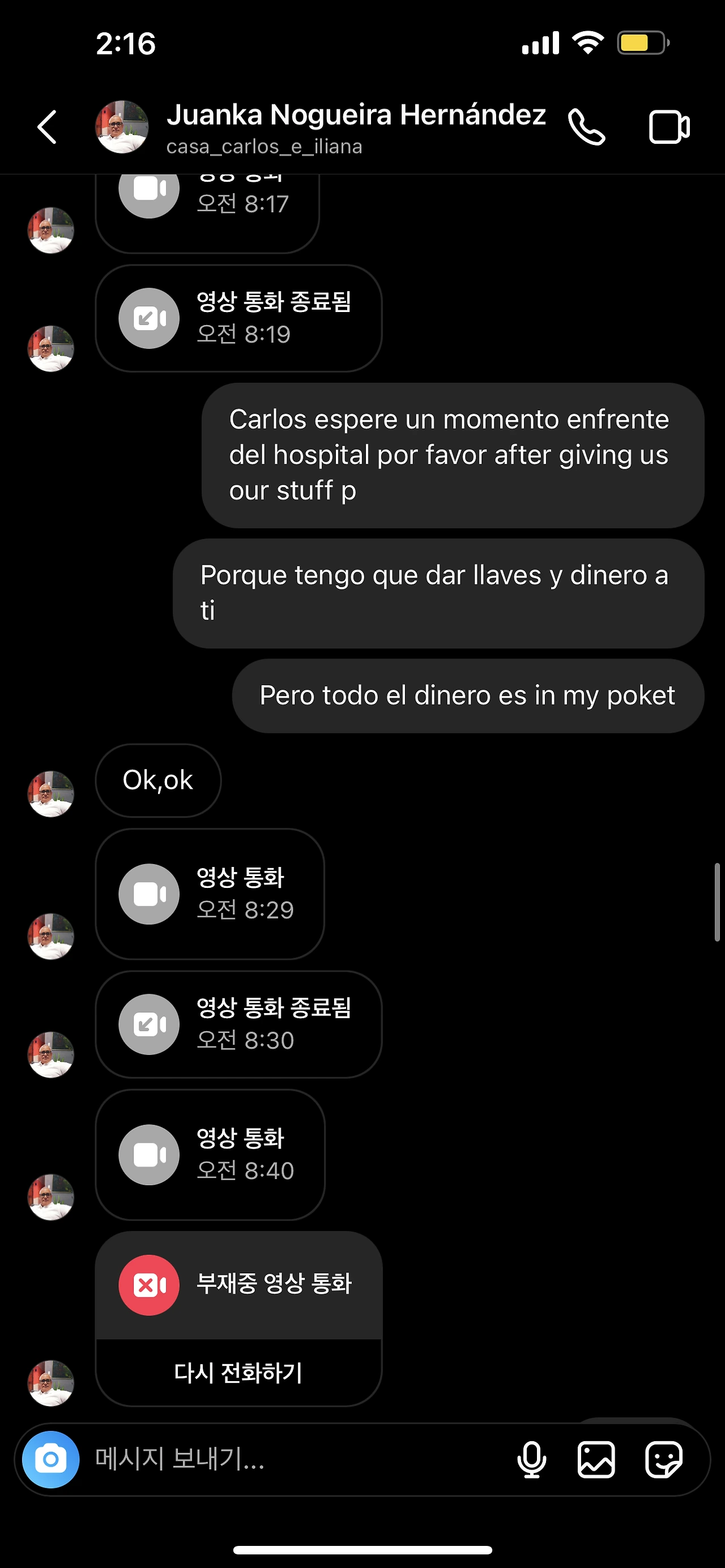Tap 다시 전화하기 to call back
This screenshot has height=1568, width=725.
pyautogui.click(x=238, y=1373)
